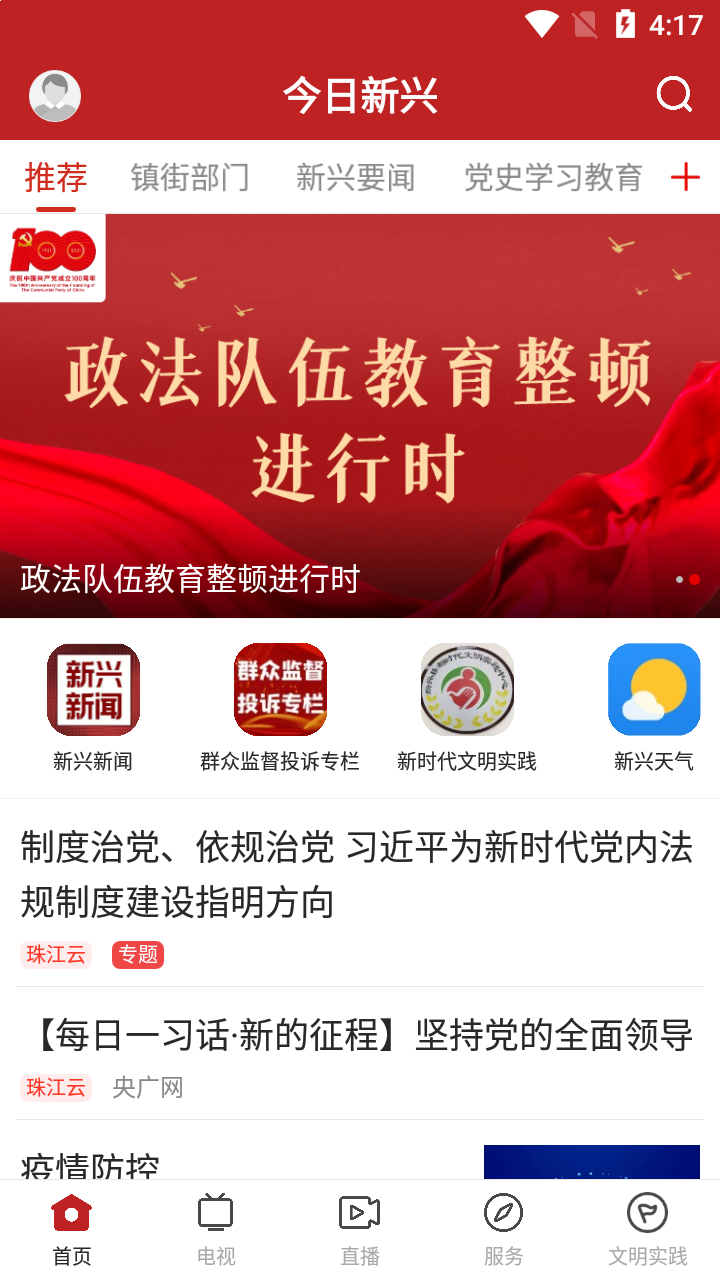Add channels with the plus icon
Viewport: 720px width, 1280px height.
[x=685, y=178]
